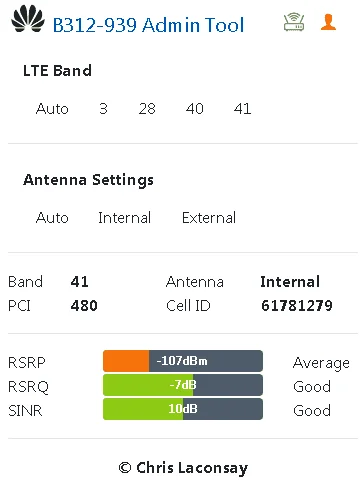
Task: Switch to the External antenna
Action: click(x=209, y=218)
